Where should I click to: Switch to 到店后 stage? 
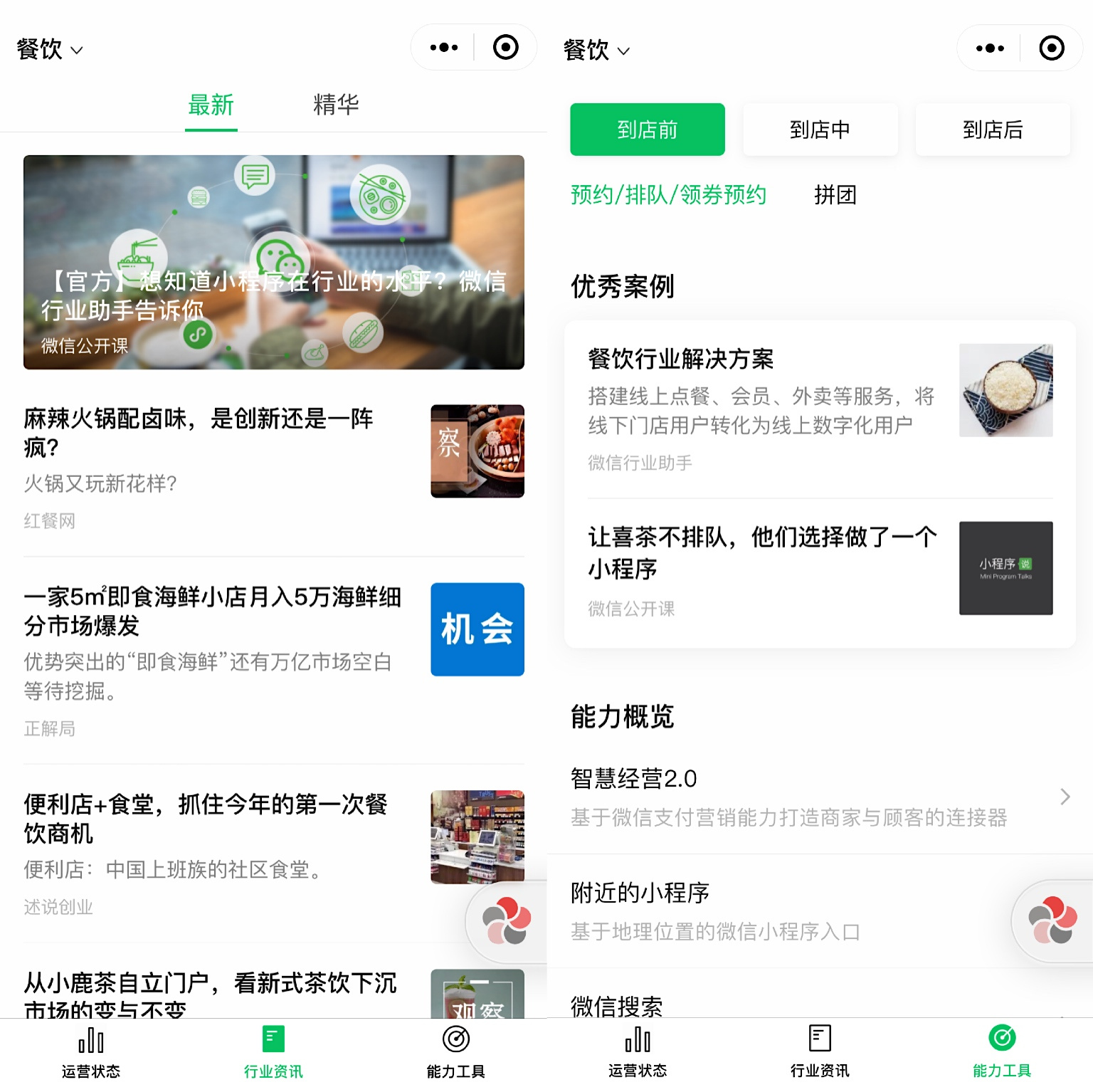(x=993, y=130)
